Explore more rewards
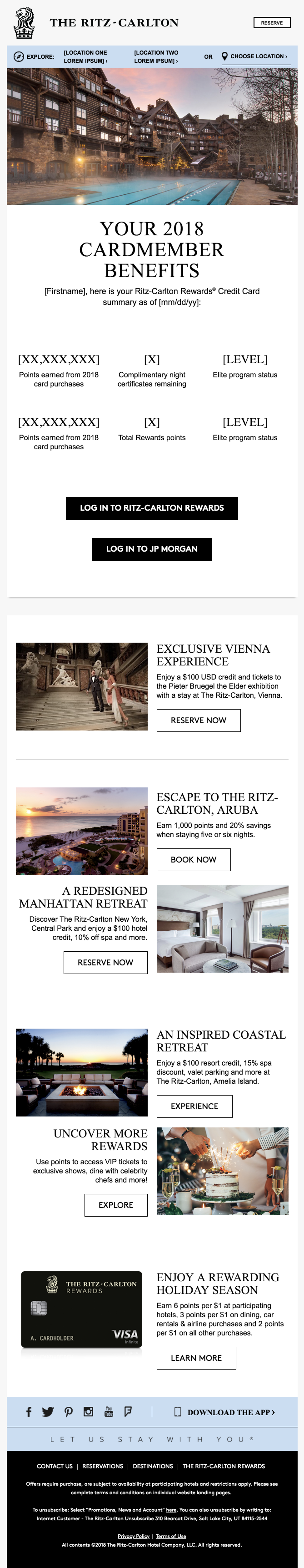Screen dimensions: 304x1568 point(115,1205)
